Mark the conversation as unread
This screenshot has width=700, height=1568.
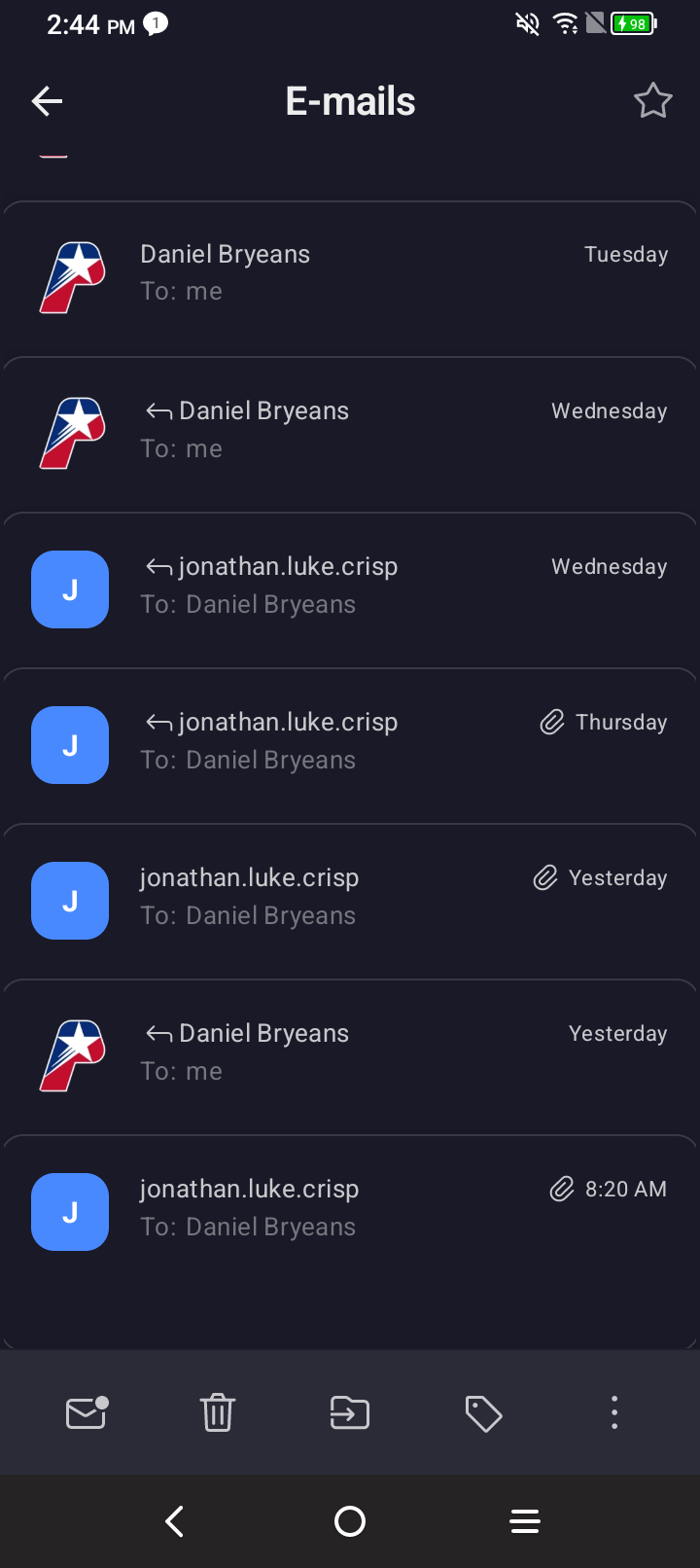(x=87, y=1412)
